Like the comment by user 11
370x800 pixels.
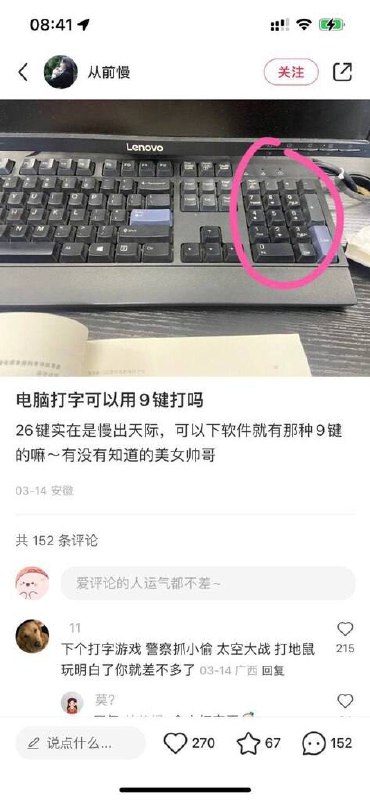coord(346,629)
